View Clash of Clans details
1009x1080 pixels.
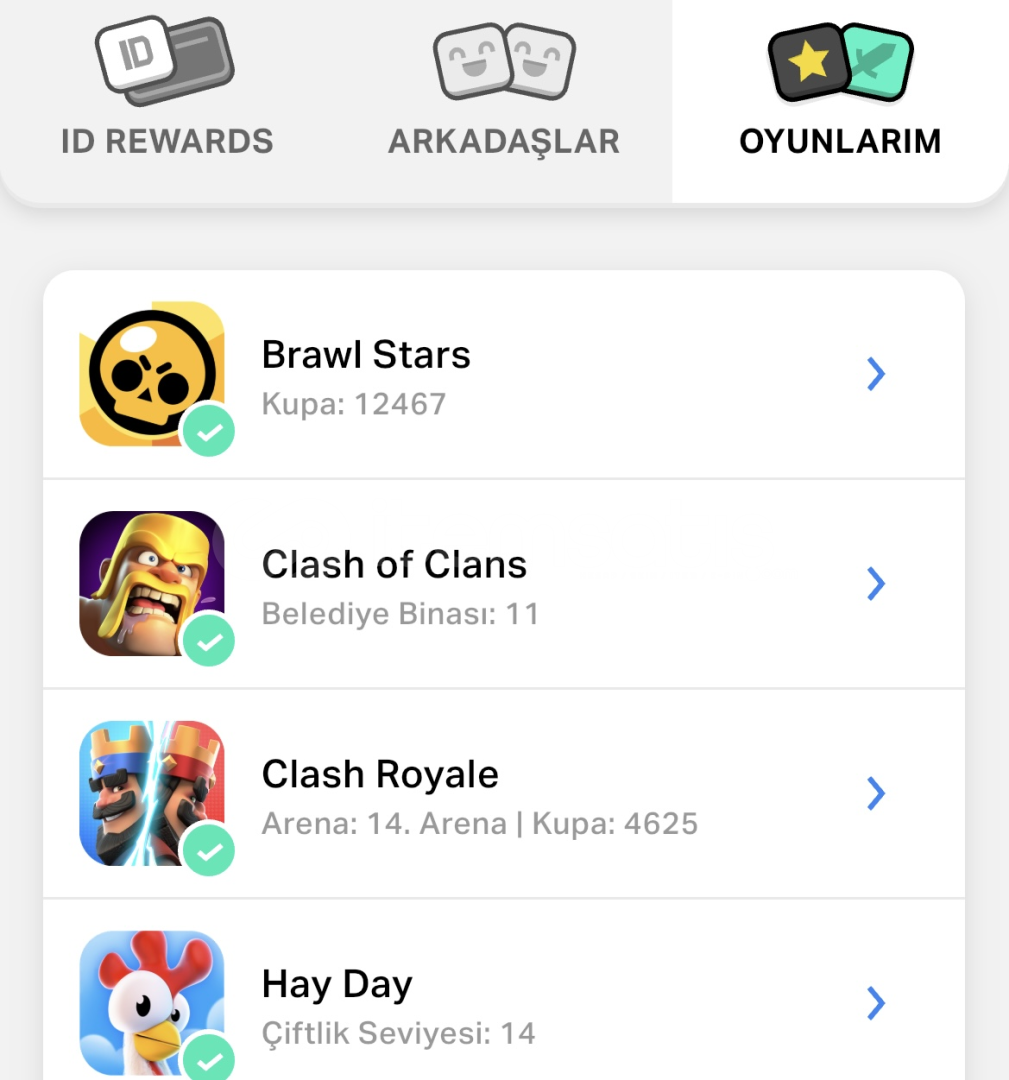[504, 584]
